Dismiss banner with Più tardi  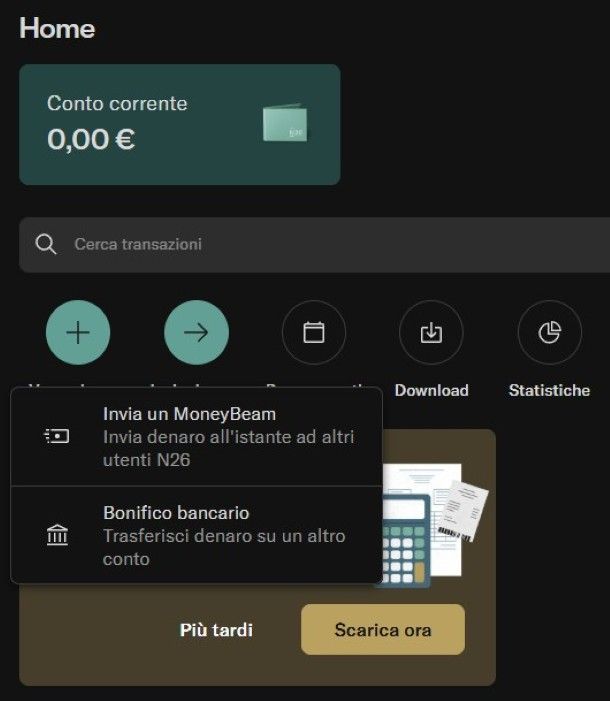tap(216, 630)
